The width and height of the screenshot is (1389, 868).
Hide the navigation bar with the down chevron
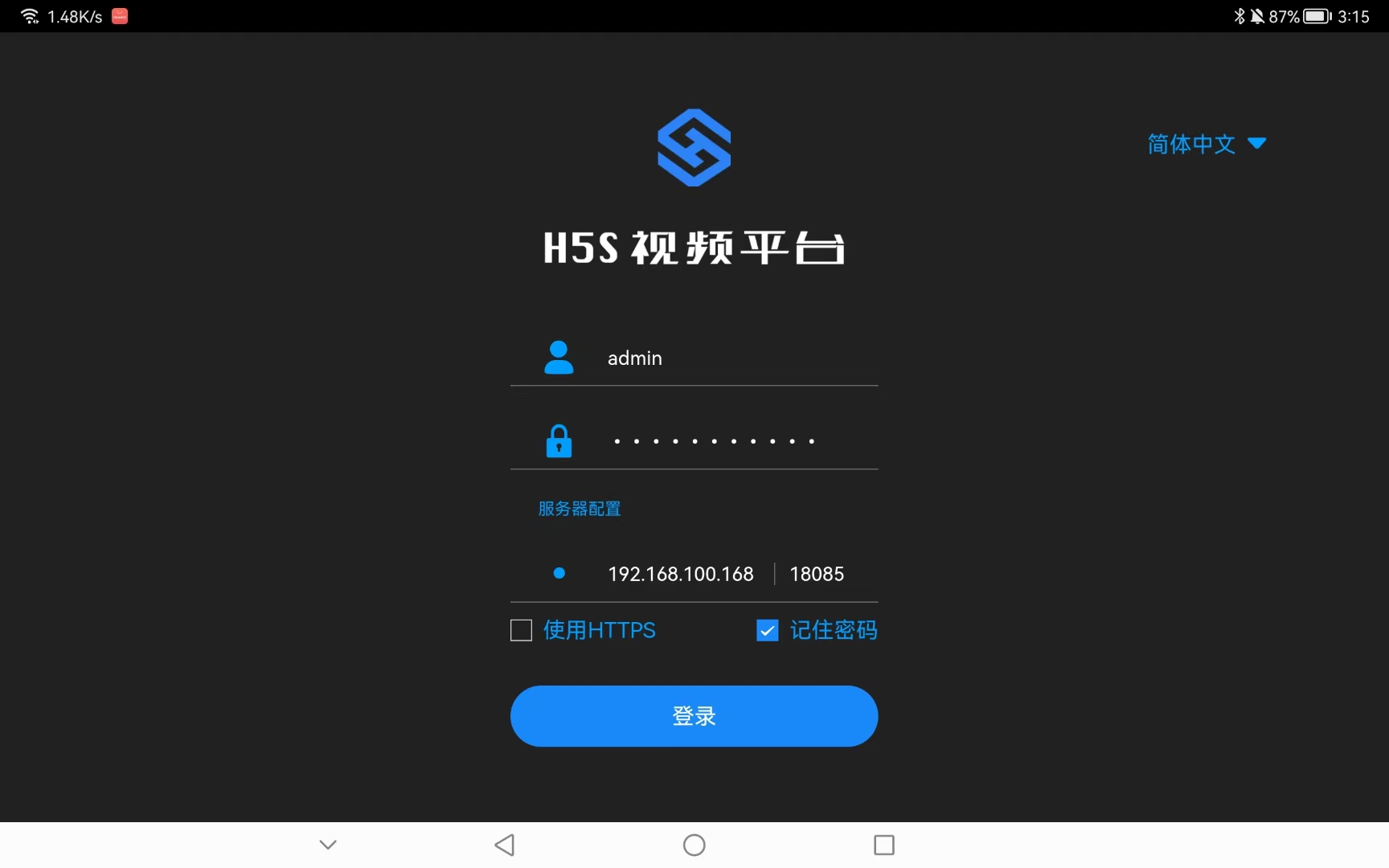pos(328,845)
